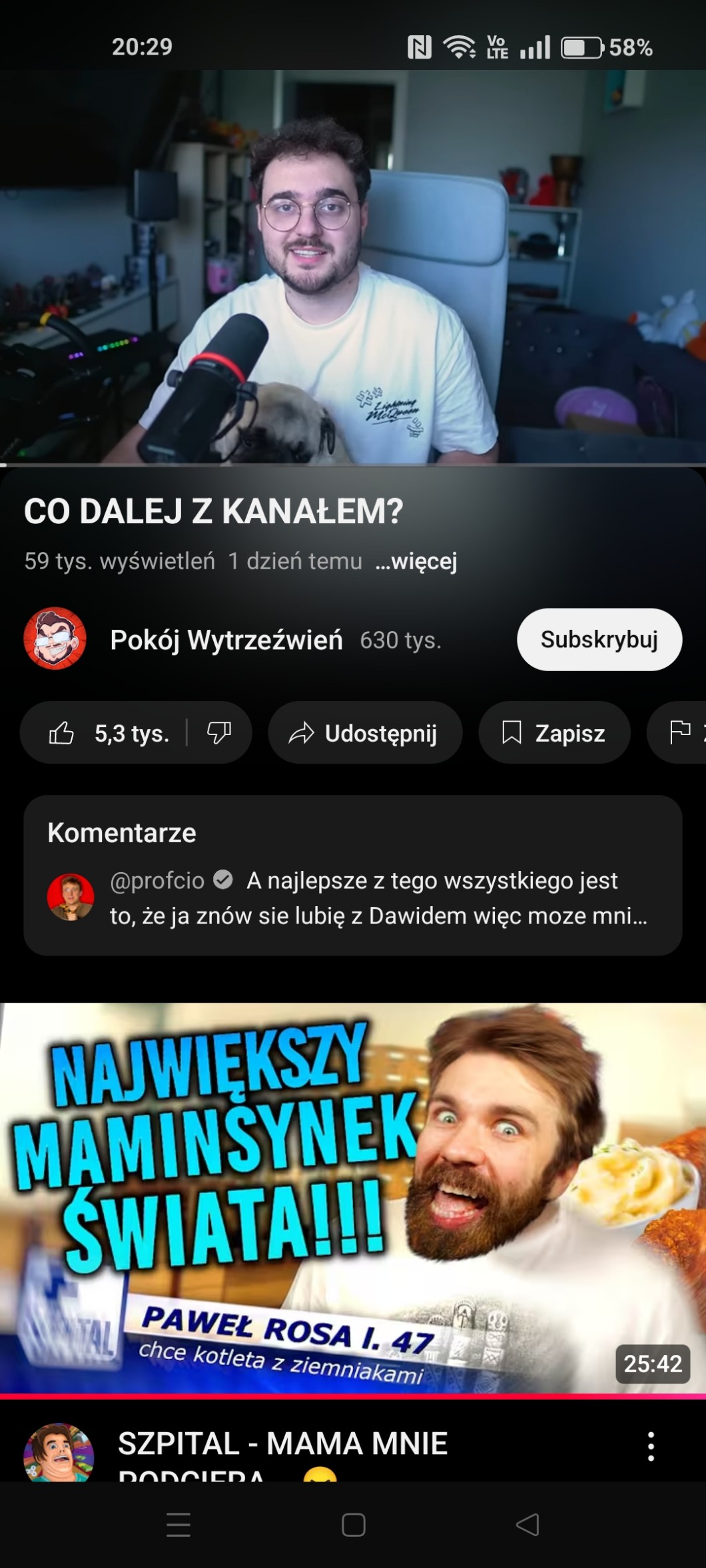The image size is (706, 1568).
Task: Open the Komentarze section
Action: point(353,875)
